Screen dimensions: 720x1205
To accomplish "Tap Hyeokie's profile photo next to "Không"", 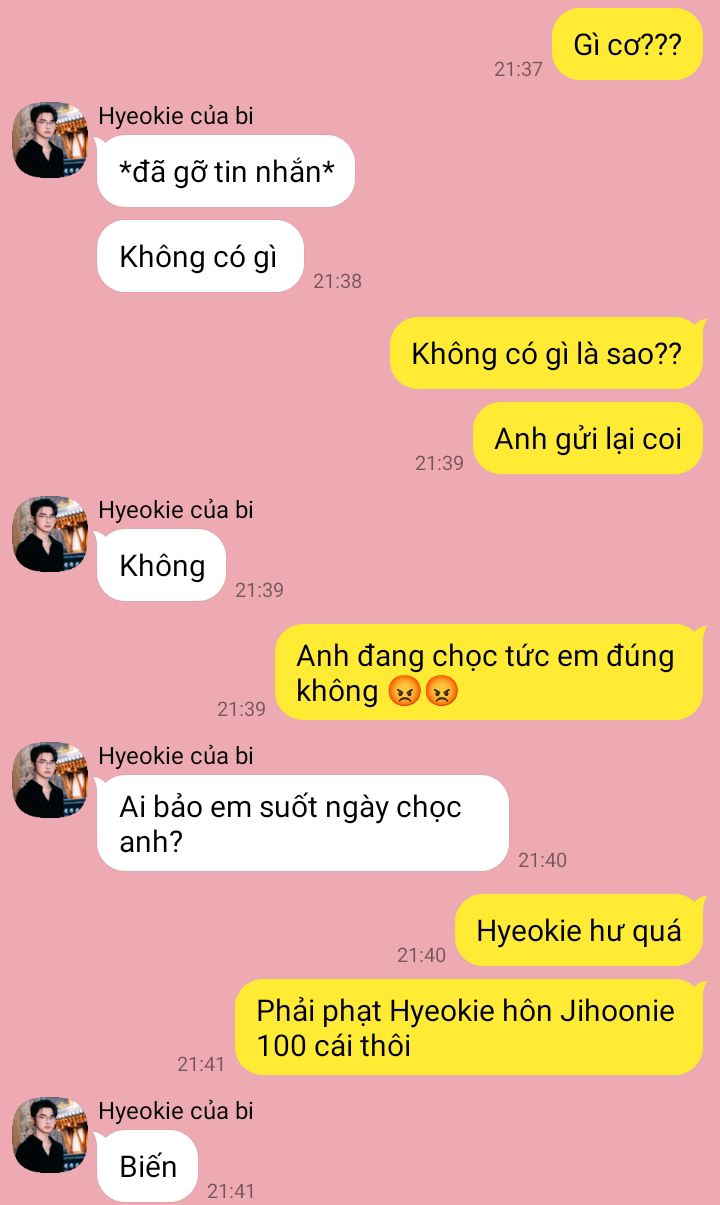I will [x=50, y=534].
